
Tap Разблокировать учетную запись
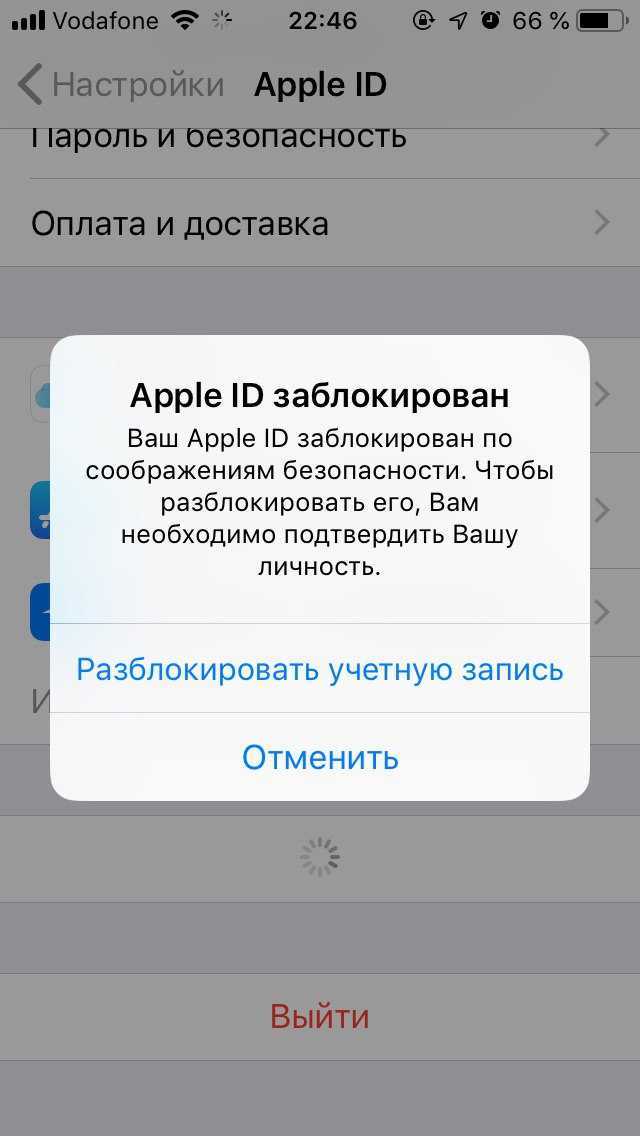coord(320,669)
